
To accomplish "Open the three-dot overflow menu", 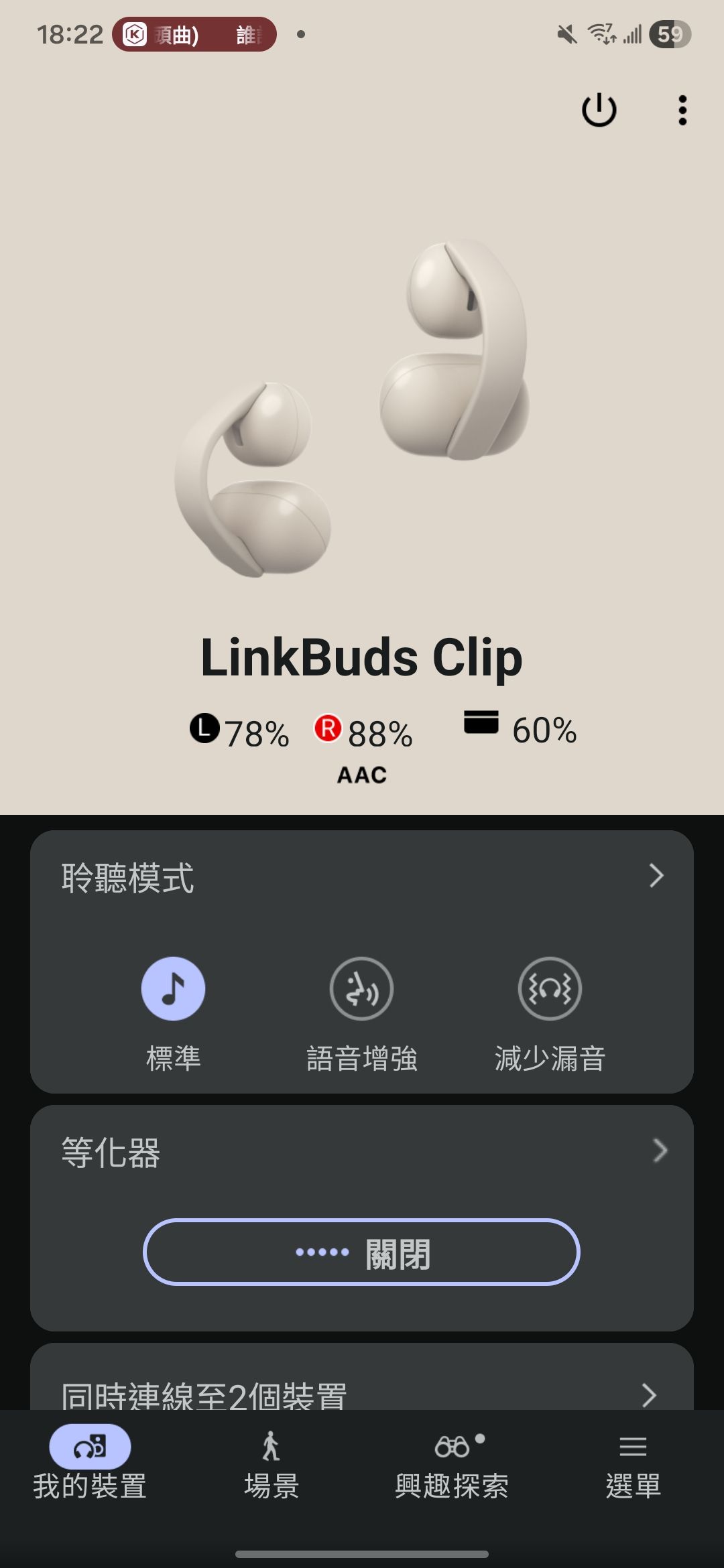I will coord(682,110).
